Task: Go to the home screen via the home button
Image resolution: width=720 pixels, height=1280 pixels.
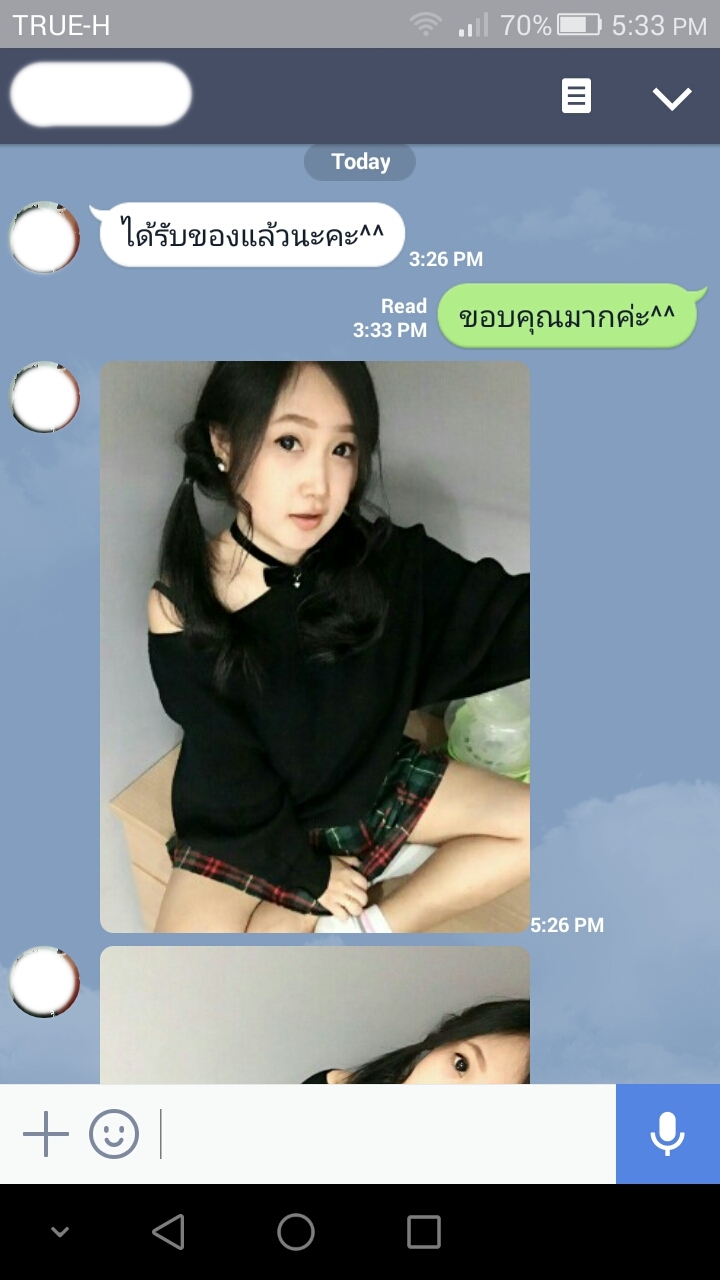Action: 296,1231
